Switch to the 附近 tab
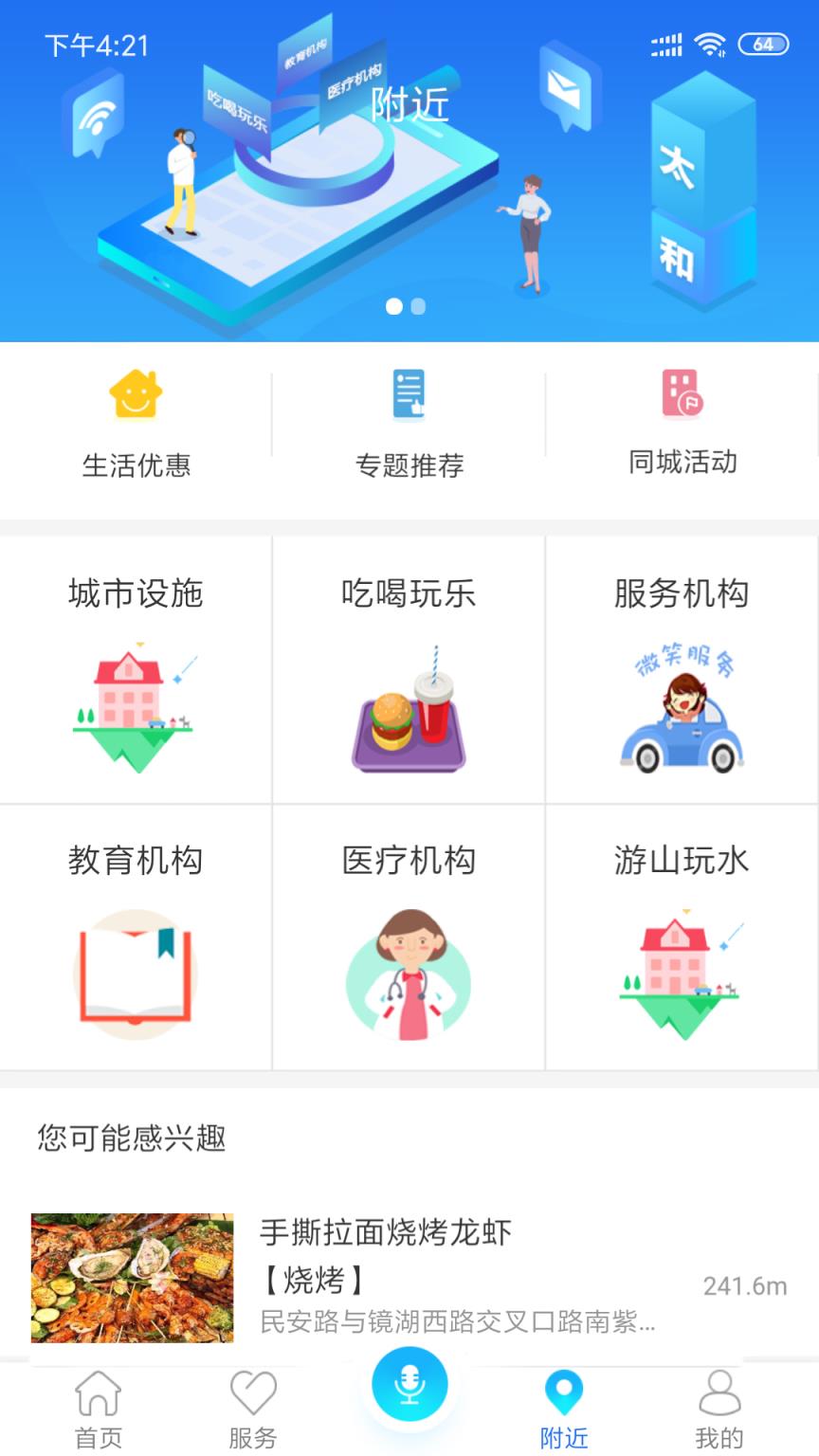The height and width of the screenshot is (1456, 819). click(565, 1393)
